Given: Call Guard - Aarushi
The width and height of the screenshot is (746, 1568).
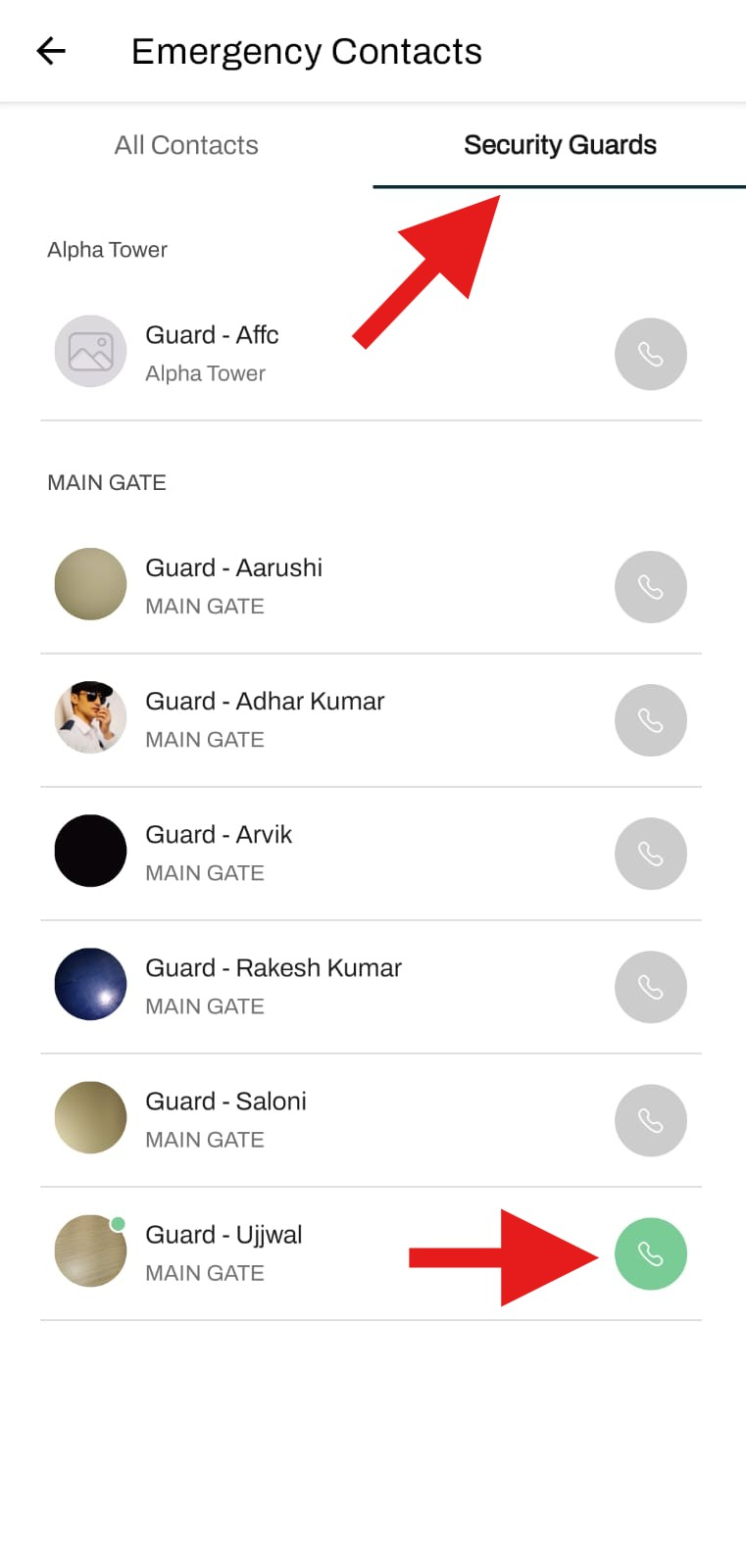Looking at the screenshot, I should (651, 587).
